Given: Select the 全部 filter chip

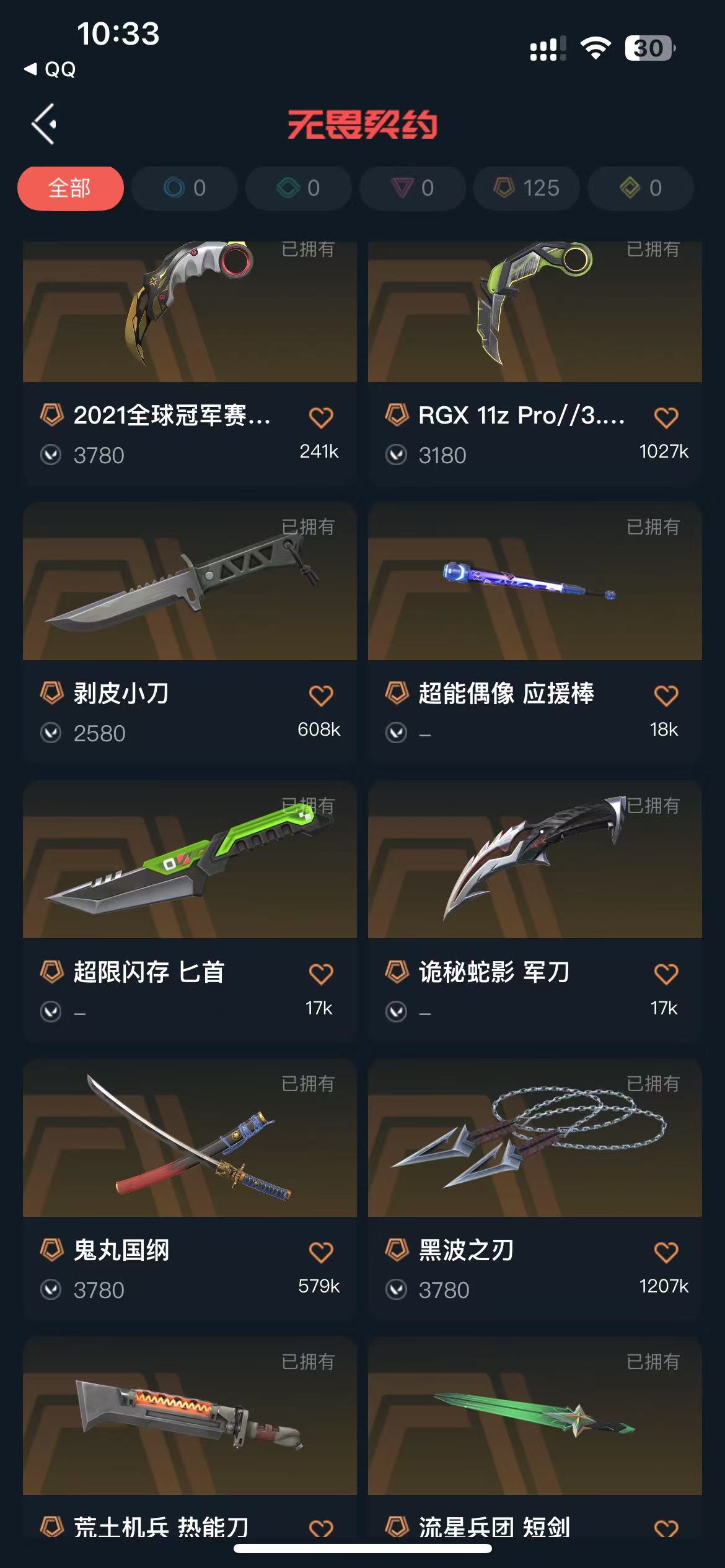Looking at the screenshot, I should tap(70, 188).
